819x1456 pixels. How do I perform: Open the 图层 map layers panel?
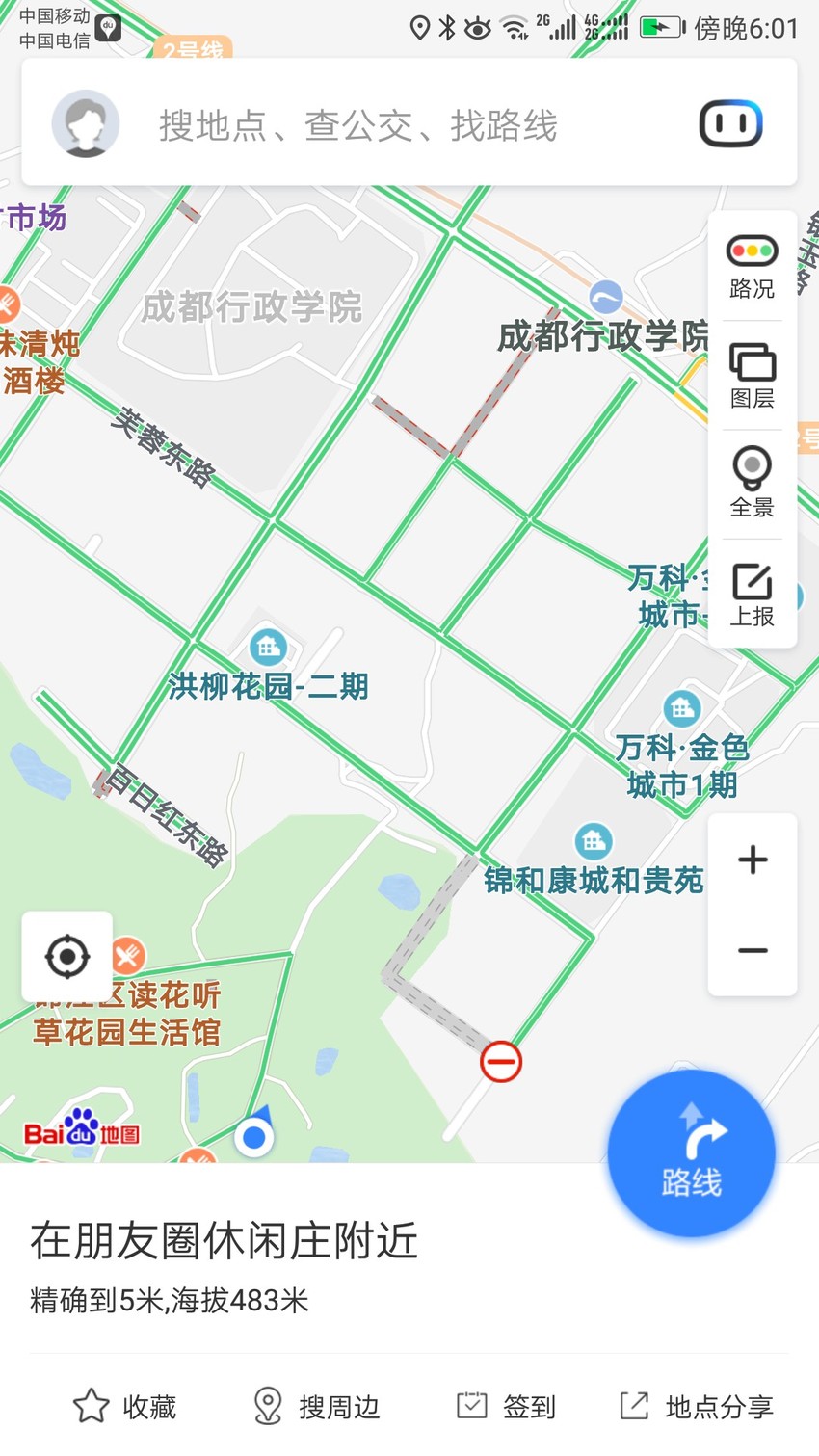click(x=753, y=376)
